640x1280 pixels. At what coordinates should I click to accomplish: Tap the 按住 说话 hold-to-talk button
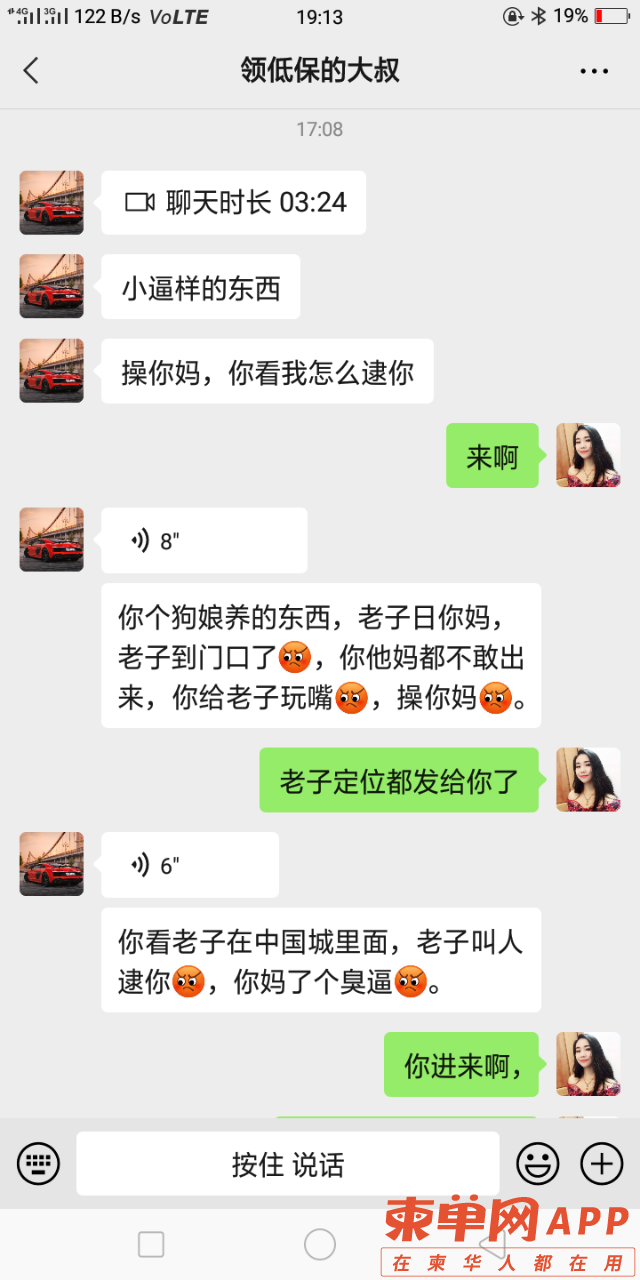click(x=288, y=1164)
